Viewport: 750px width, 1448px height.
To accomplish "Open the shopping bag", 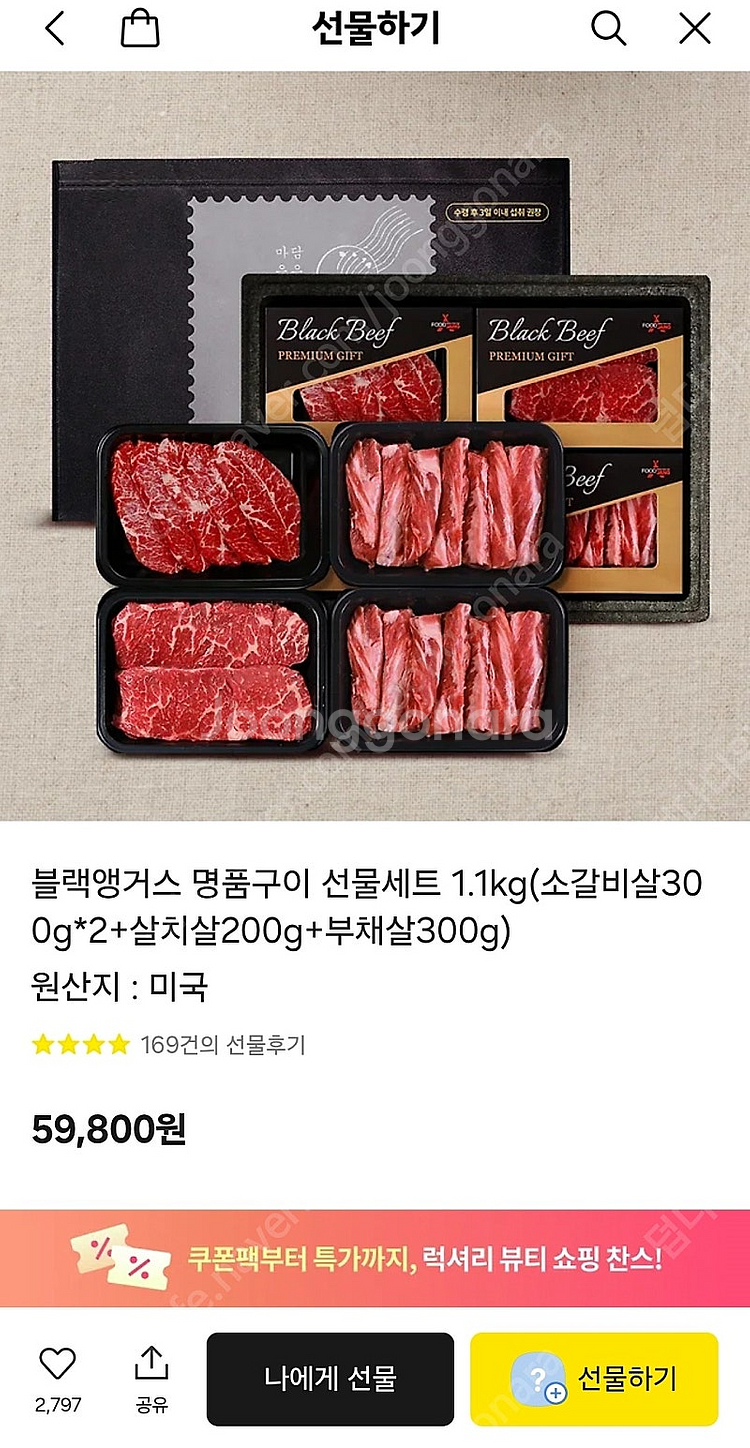I will [140, 29].
